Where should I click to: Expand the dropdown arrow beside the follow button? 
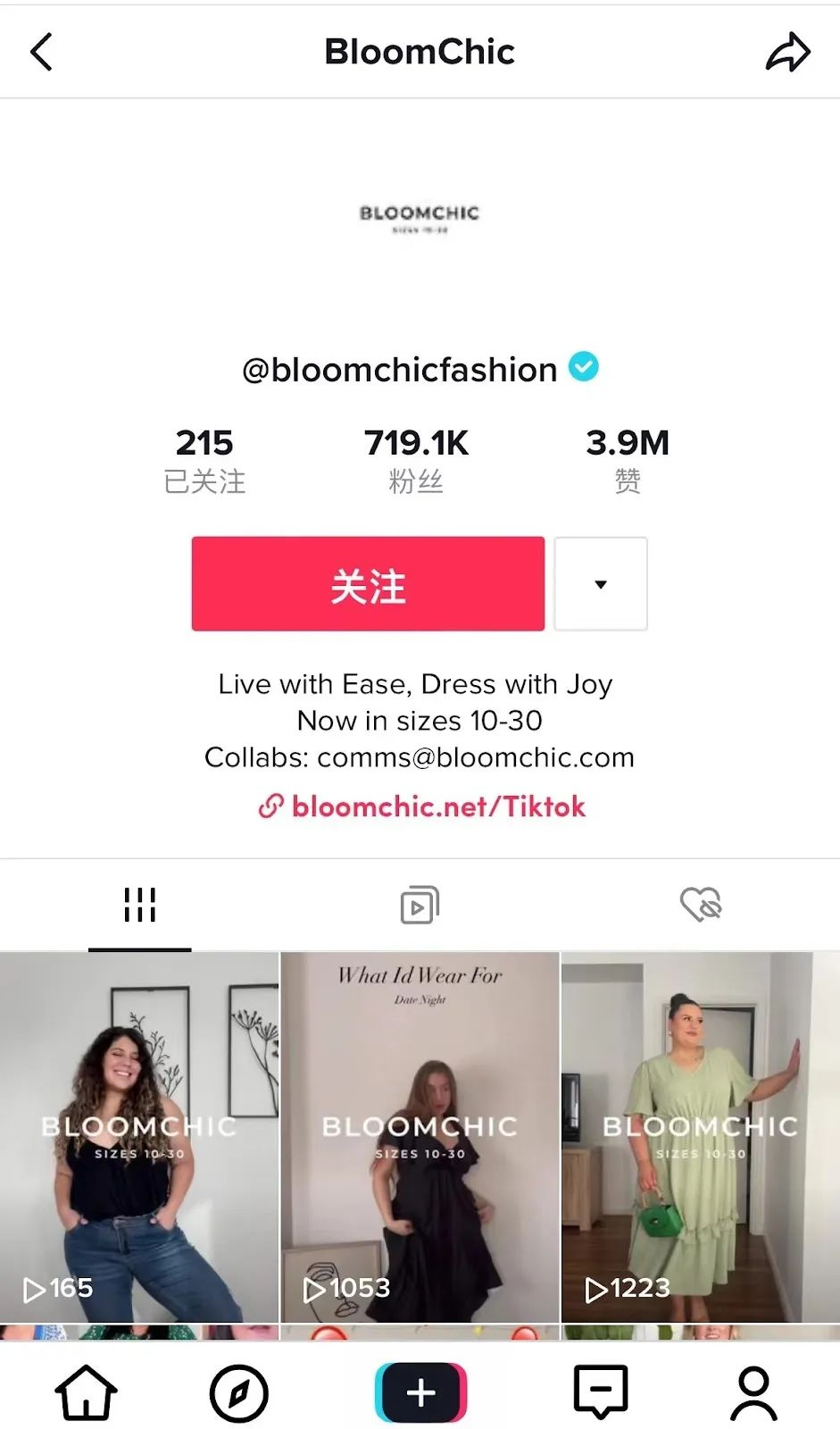tap(601, 584)
